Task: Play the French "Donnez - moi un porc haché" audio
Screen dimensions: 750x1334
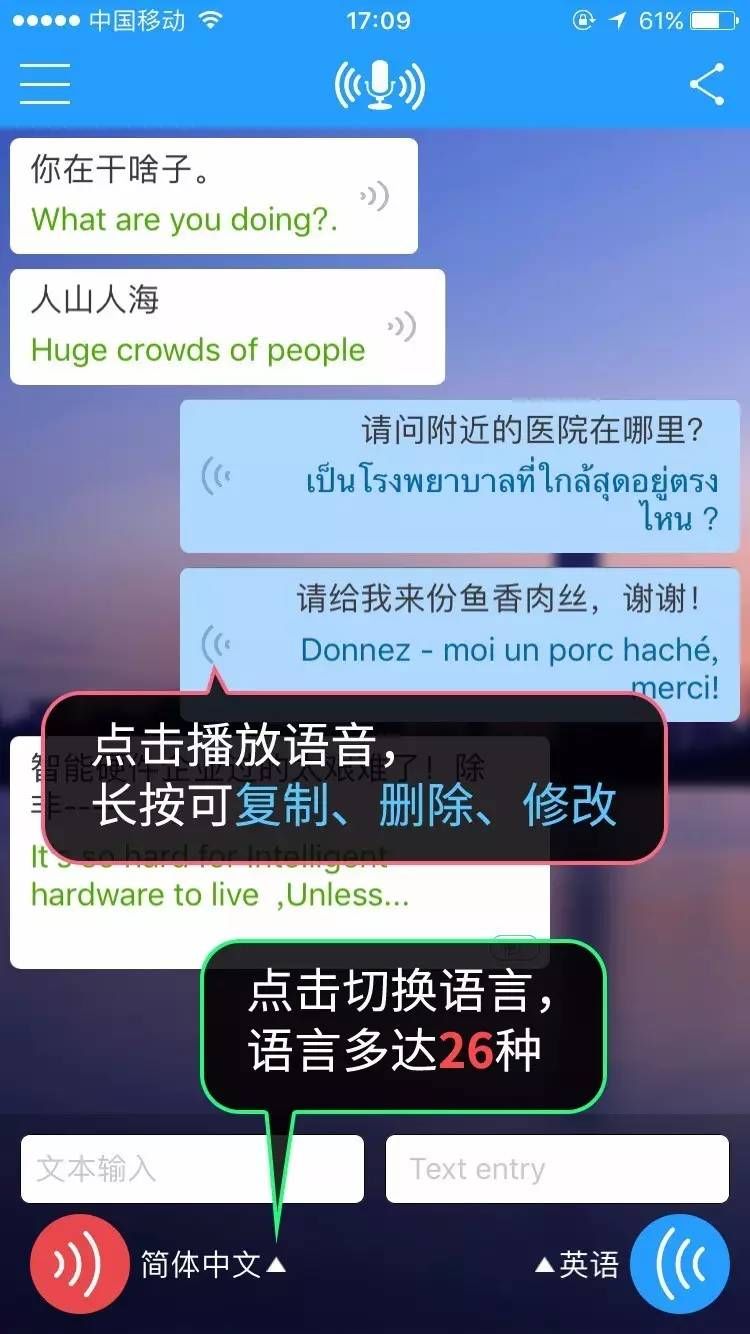Action: pos(216,644)
